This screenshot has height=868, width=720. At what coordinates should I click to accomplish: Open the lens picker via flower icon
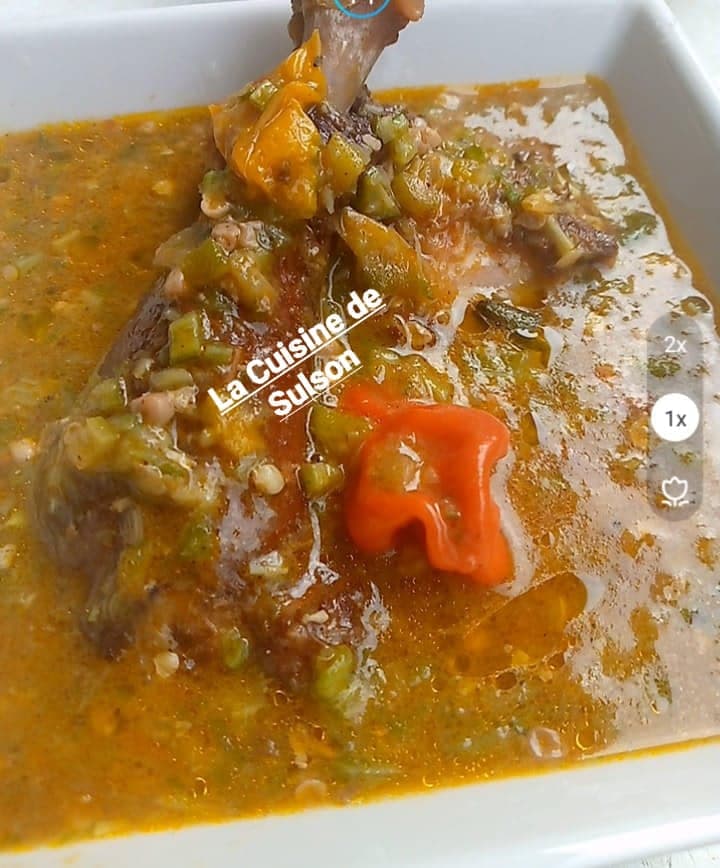click(677, 490)
